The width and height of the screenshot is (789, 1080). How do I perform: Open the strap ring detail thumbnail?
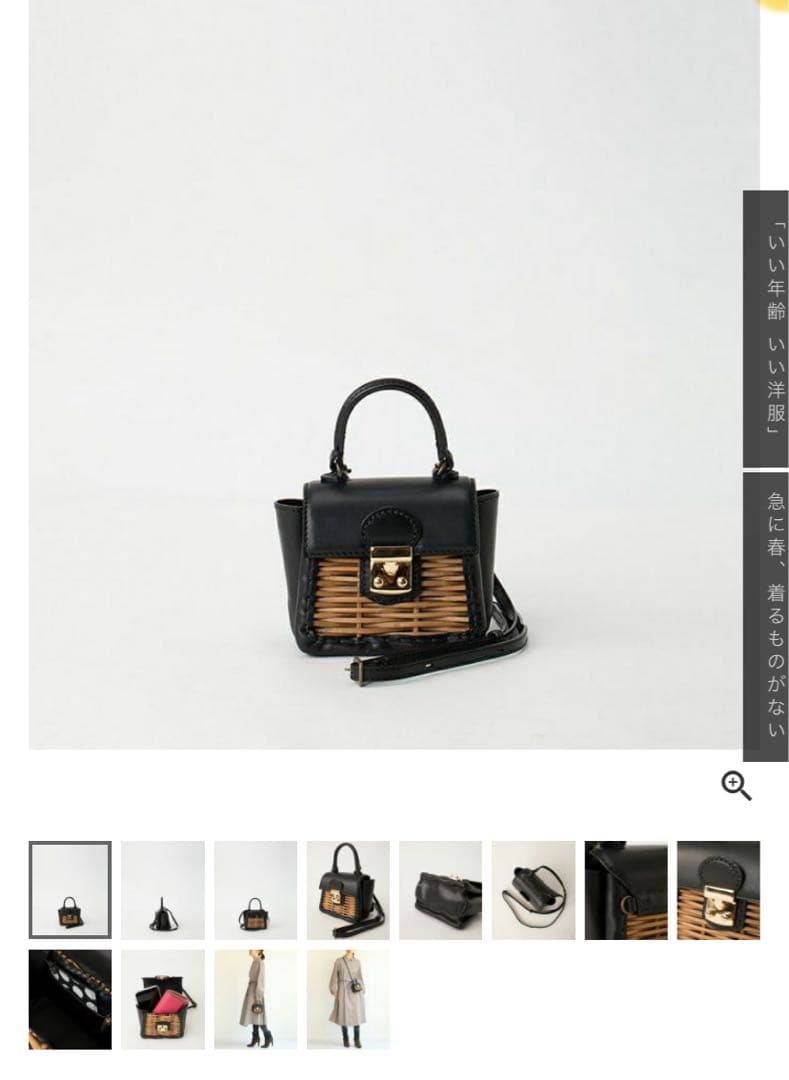[x=626, y=890]
